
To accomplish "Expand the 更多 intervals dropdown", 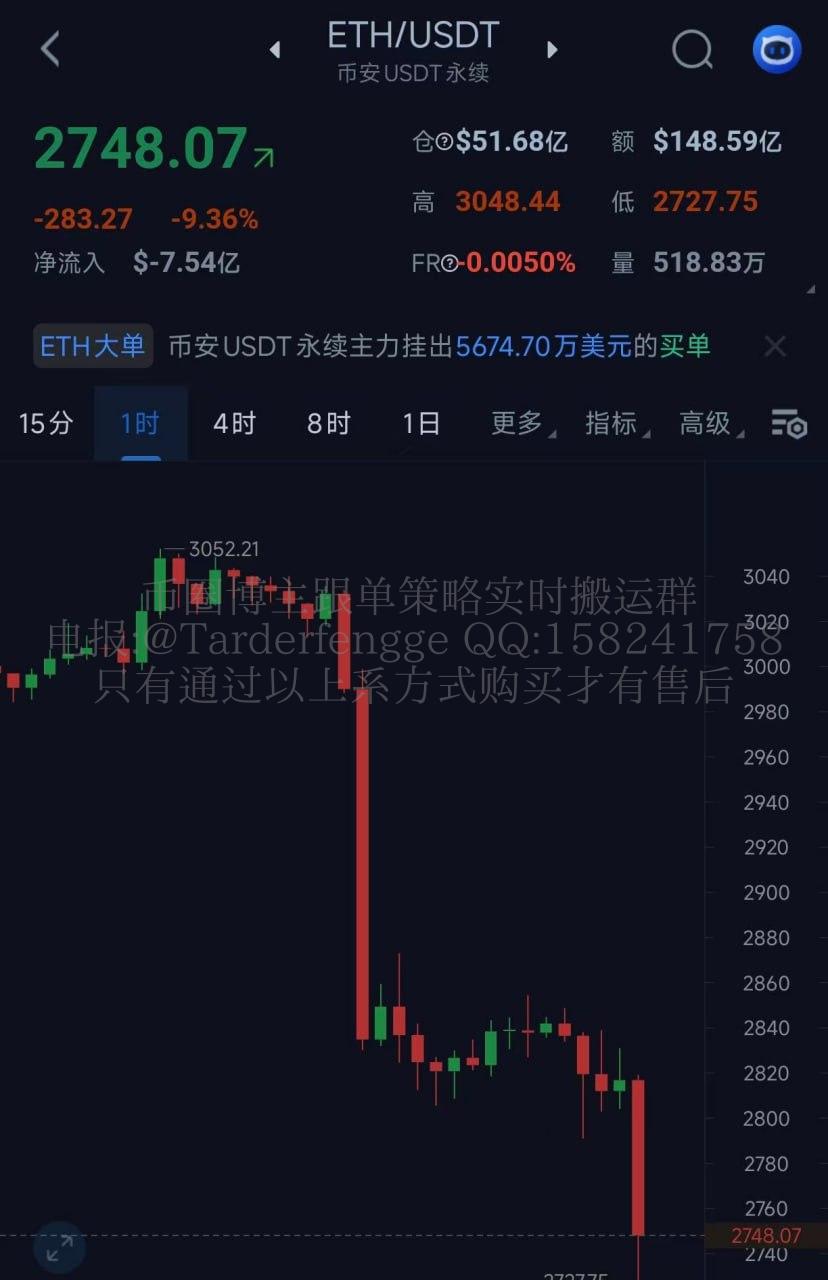I will [x=517, y=424].
